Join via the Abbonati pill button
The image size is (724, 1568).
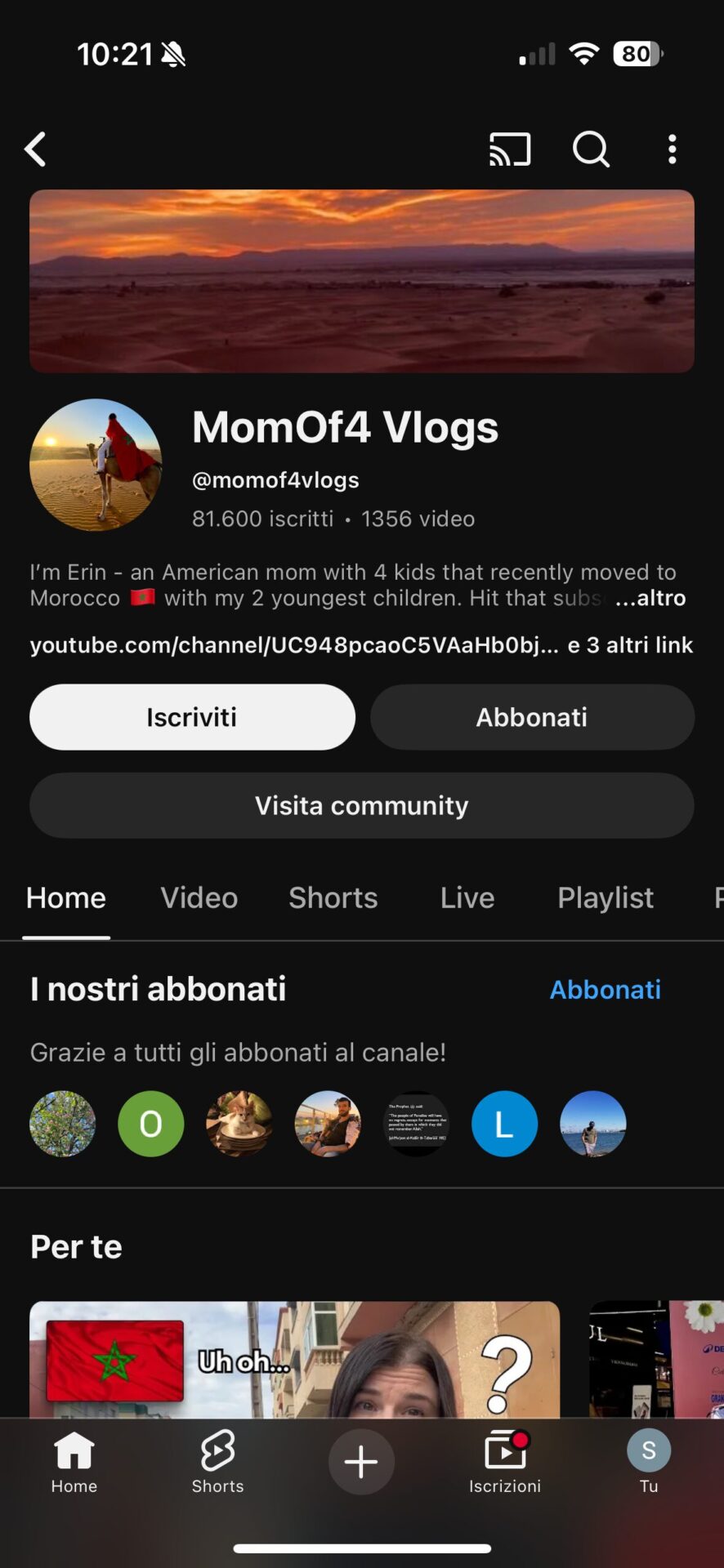532,717
